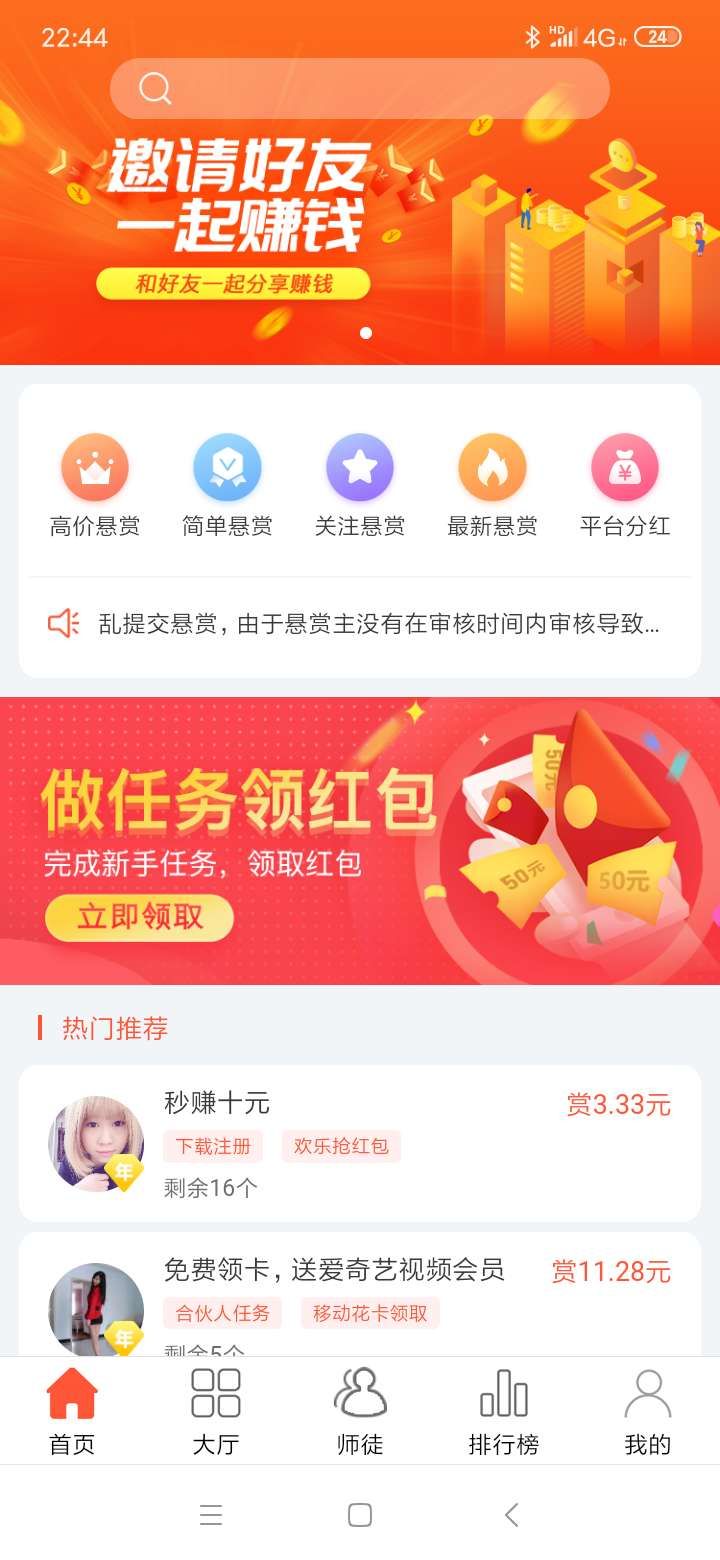This screenshot has width=720, height=1560.
Task: Tap the search field at top
Action: [x=360, y=89]
